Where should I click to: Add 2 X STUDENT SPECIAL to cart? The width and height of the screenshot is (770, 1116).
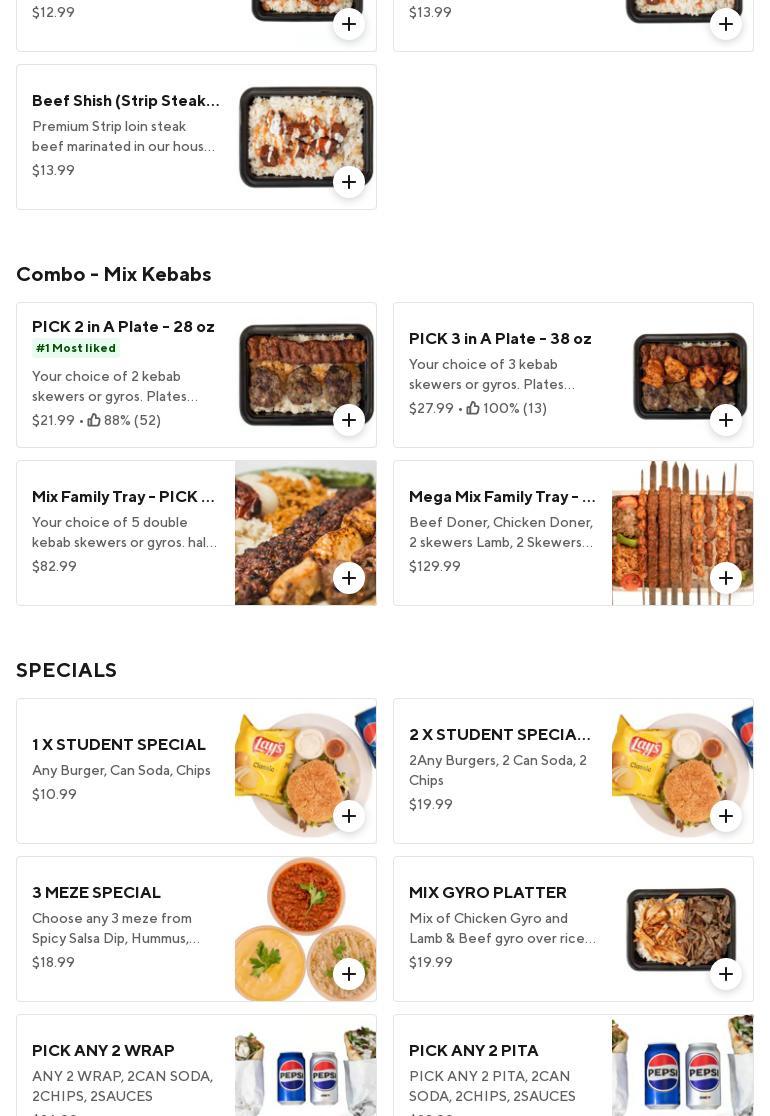pos(726,816)
